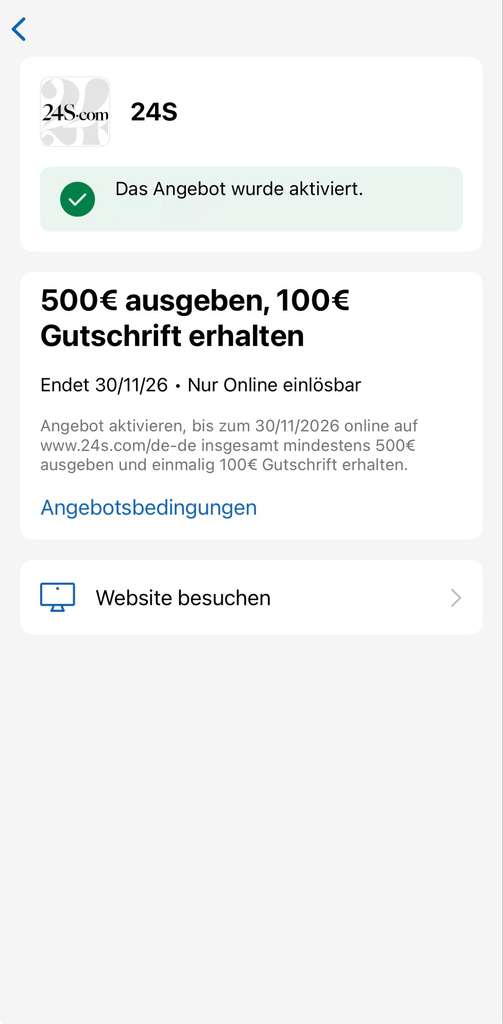The width and height of the screenshot is (503, 1024).
Task: Open the Angebotsbedingungen link
Action: [148, 507]
